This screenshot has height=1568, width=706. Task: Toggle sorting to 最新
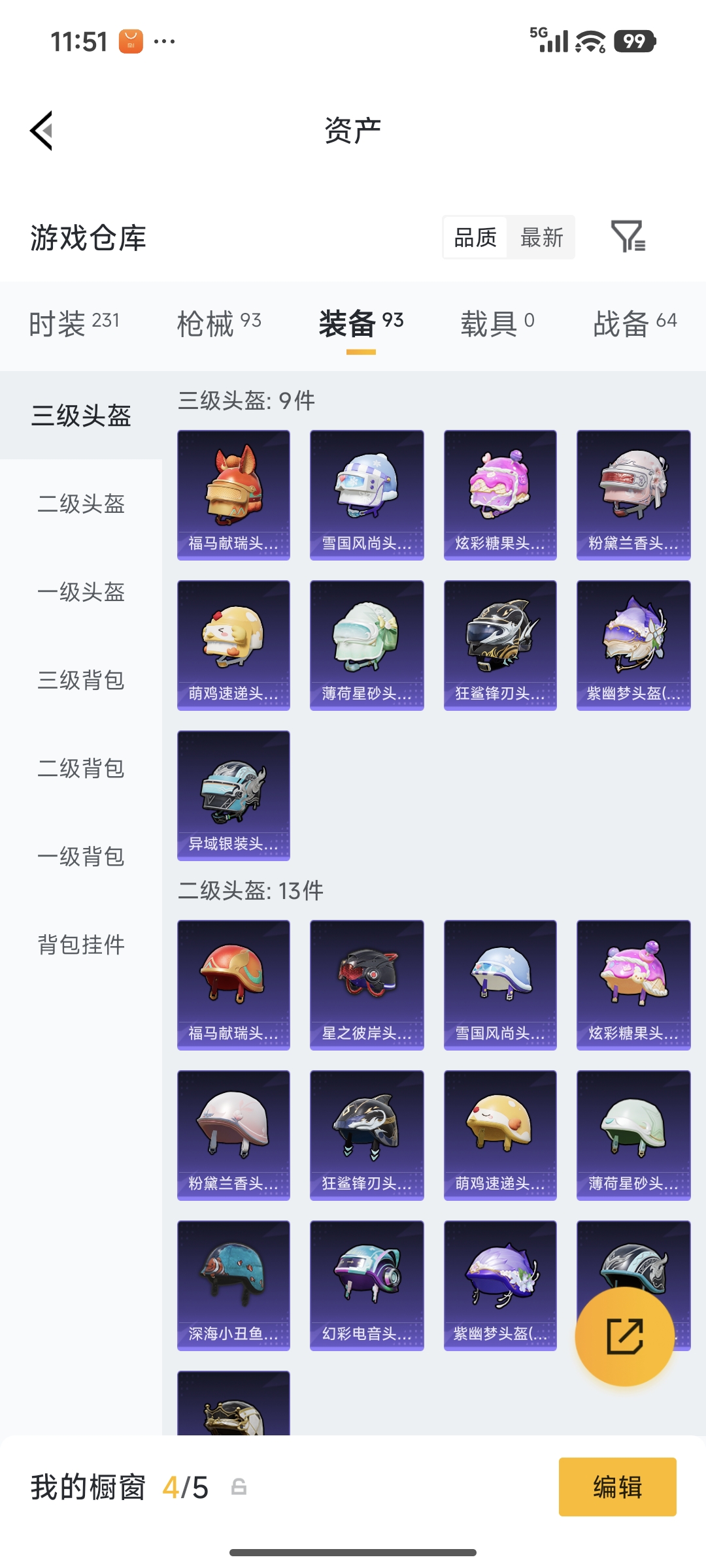542,238
